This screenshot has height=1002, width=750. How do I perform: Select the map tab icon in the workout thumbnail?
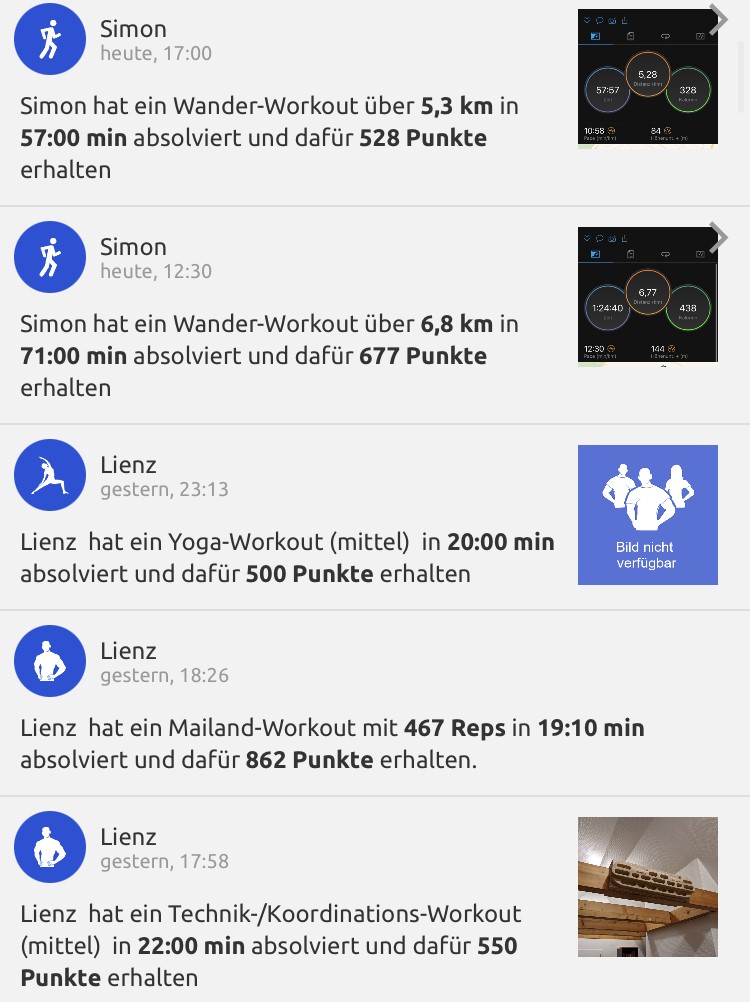[x=701, y=34]
